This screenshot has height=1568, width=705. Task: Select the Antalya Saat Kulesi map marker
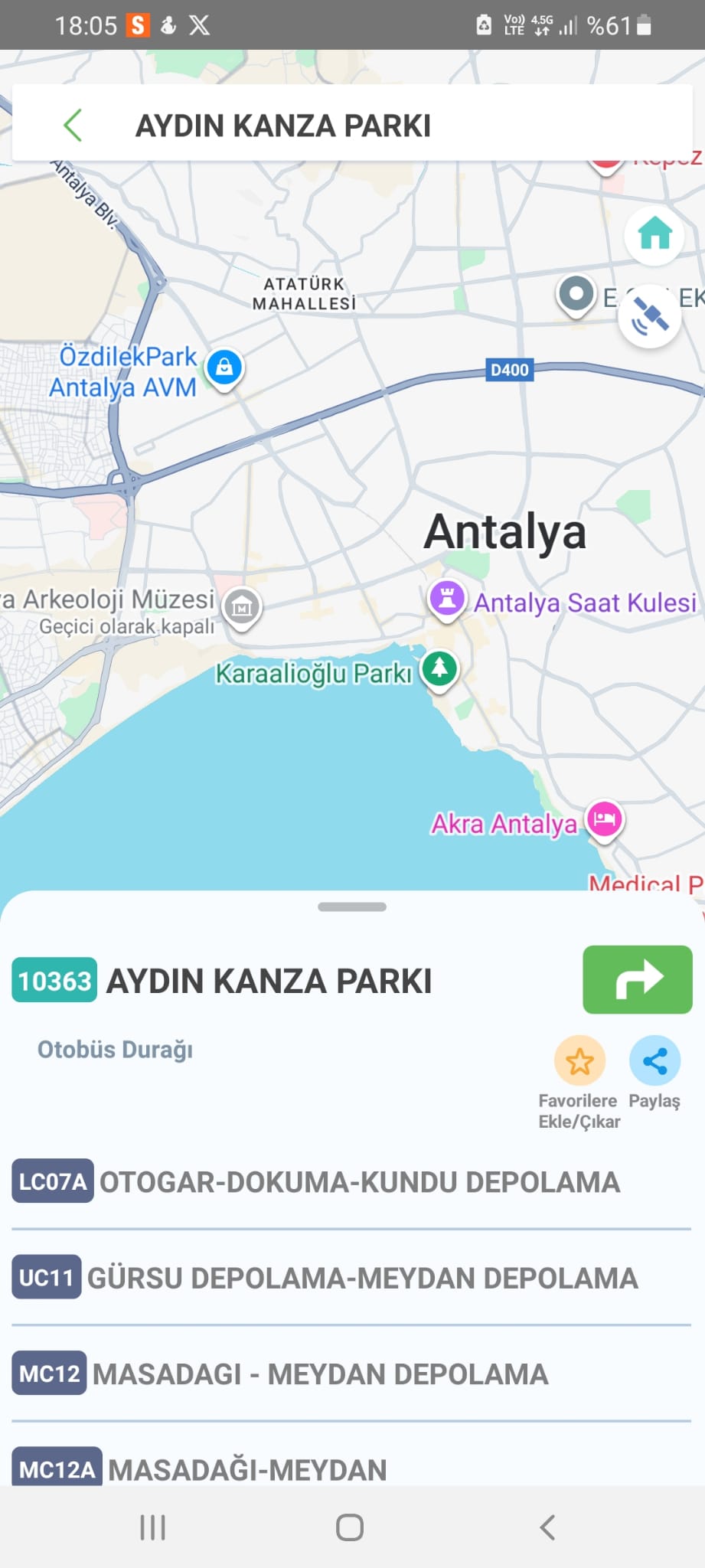[448, 599]
